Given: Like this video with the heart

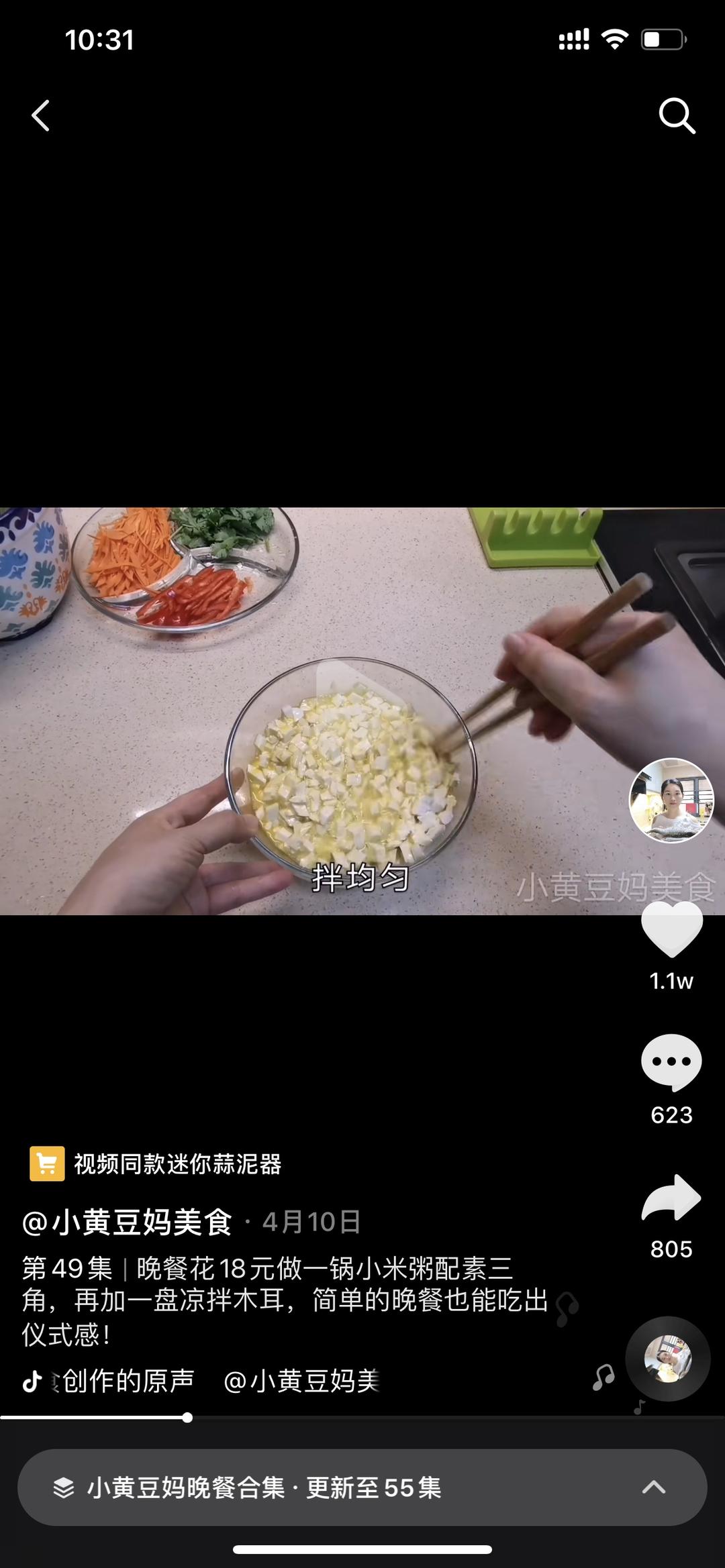Looking at the screenshot, I should pyautogui.click(x=671, y=930).
